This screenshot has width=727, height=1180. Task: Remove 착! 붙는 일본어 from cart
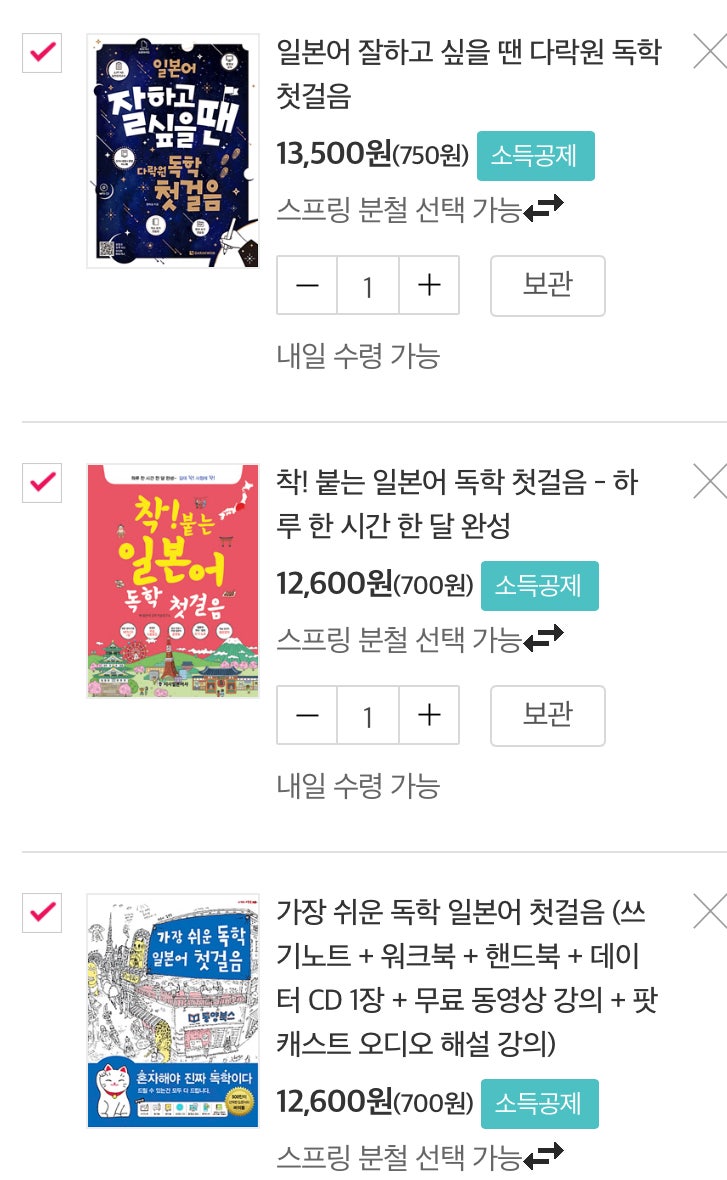(709, 482)
